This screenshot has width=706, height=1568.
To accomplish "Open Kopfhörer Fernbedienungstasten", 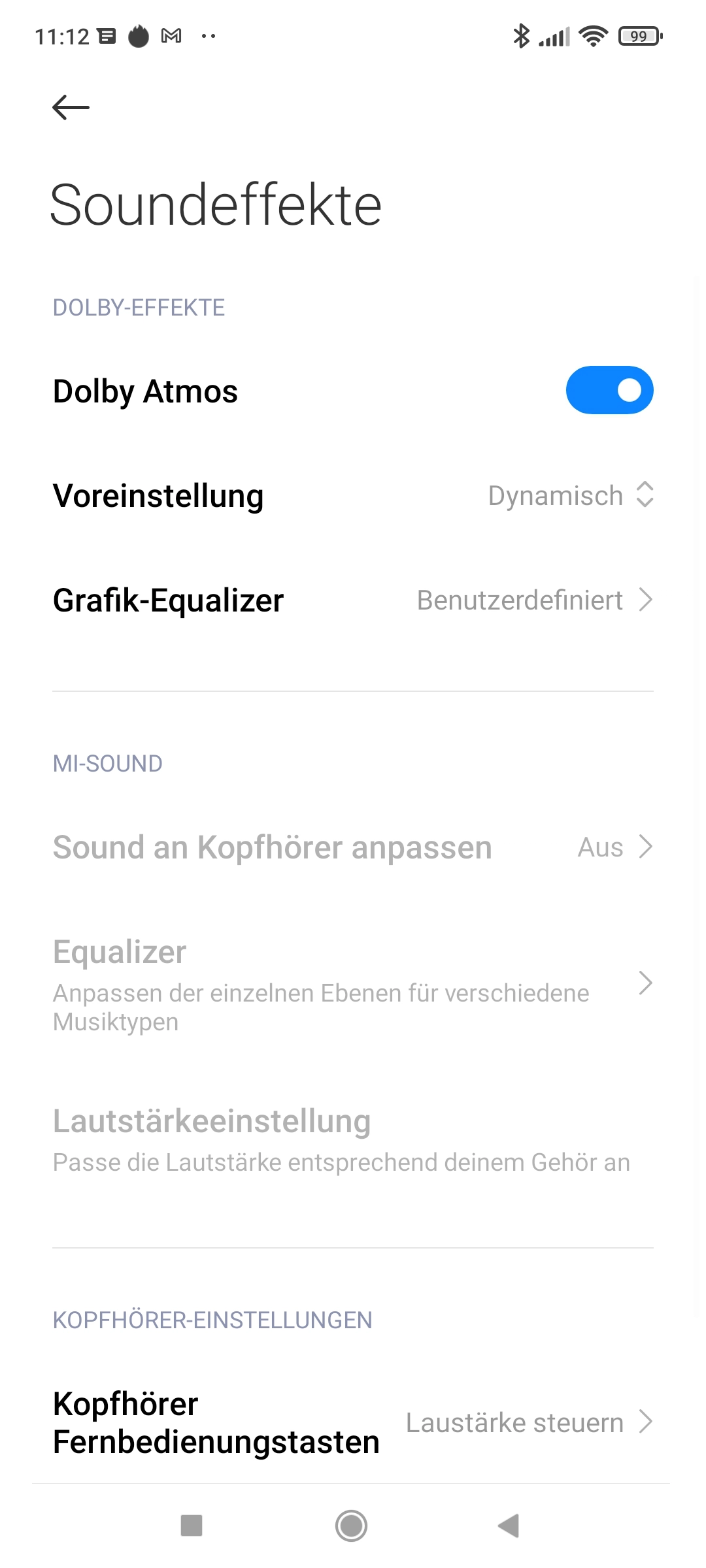I will coord(353,1422).
